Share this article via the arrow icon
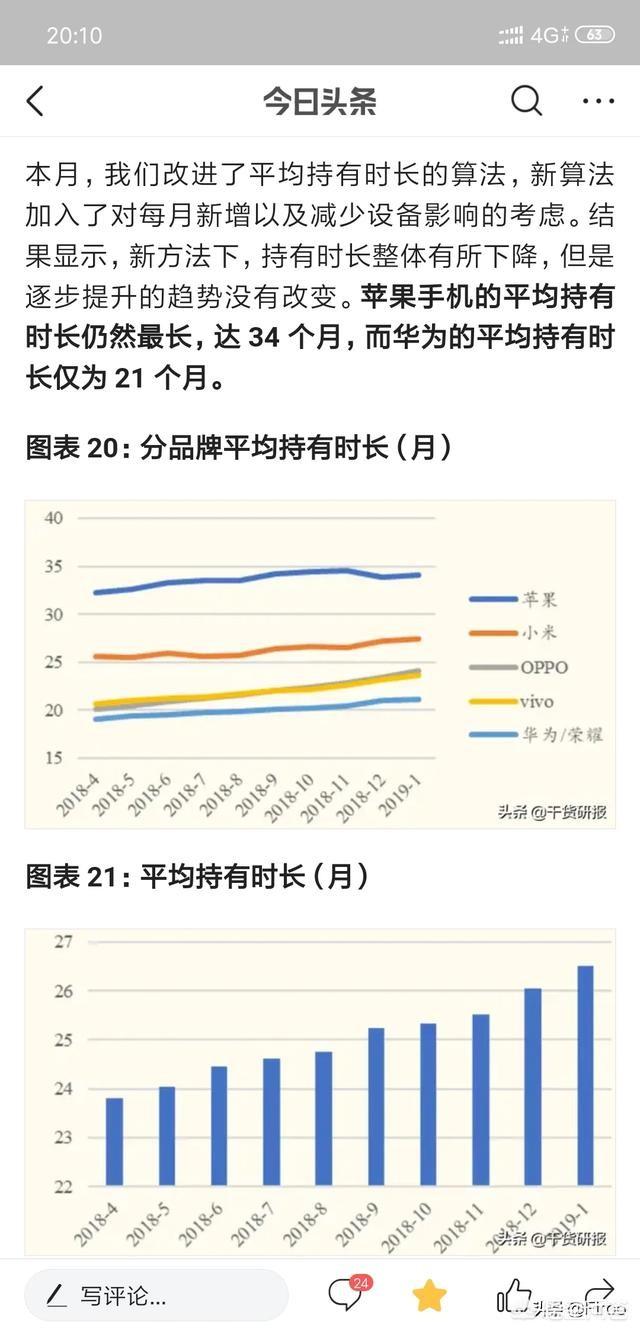This screenshot has width=640, height=1332. click(598, 1293)
